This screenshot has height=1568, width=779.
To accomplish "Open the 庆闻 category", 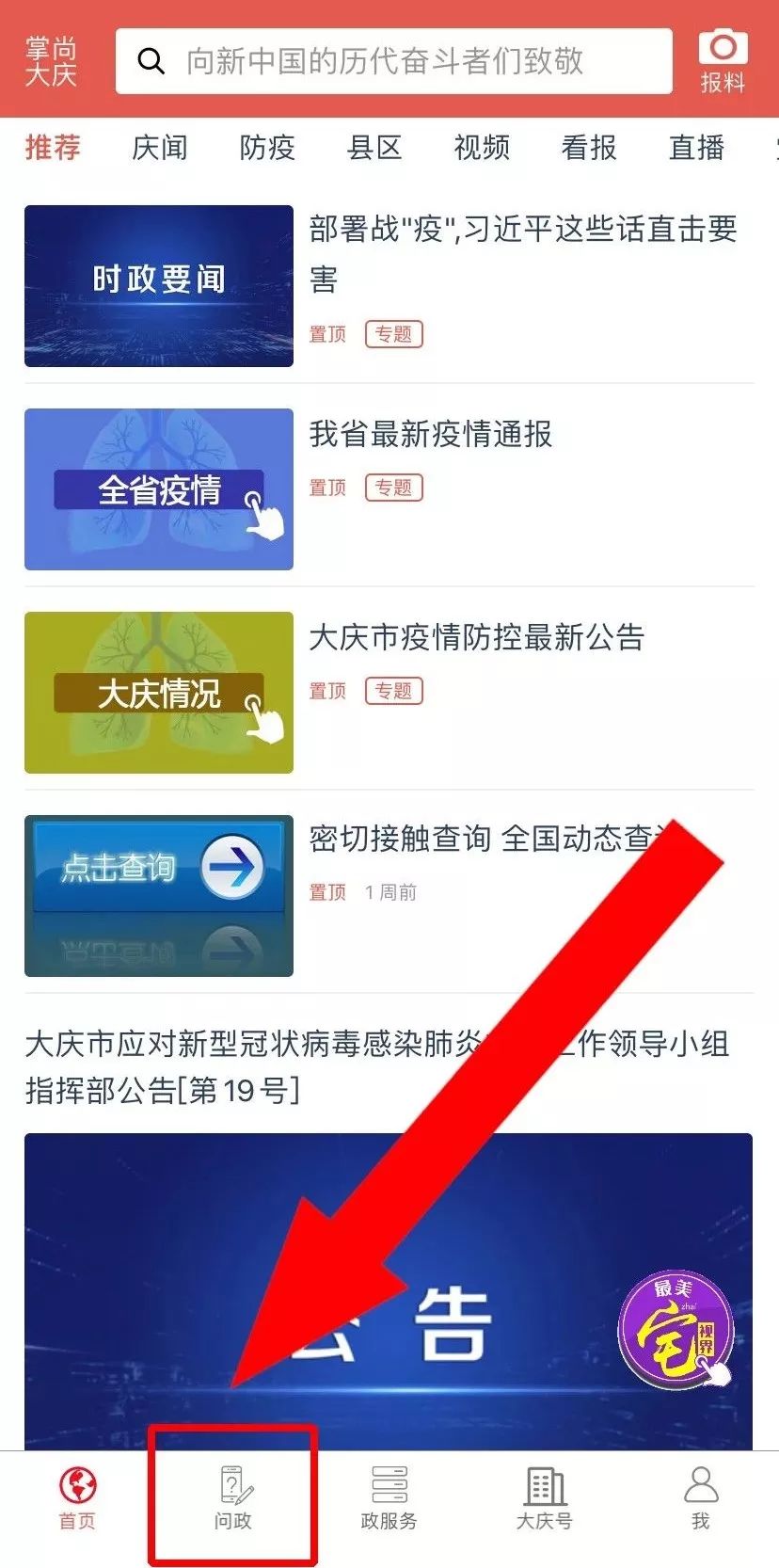I will pos(158,149).
